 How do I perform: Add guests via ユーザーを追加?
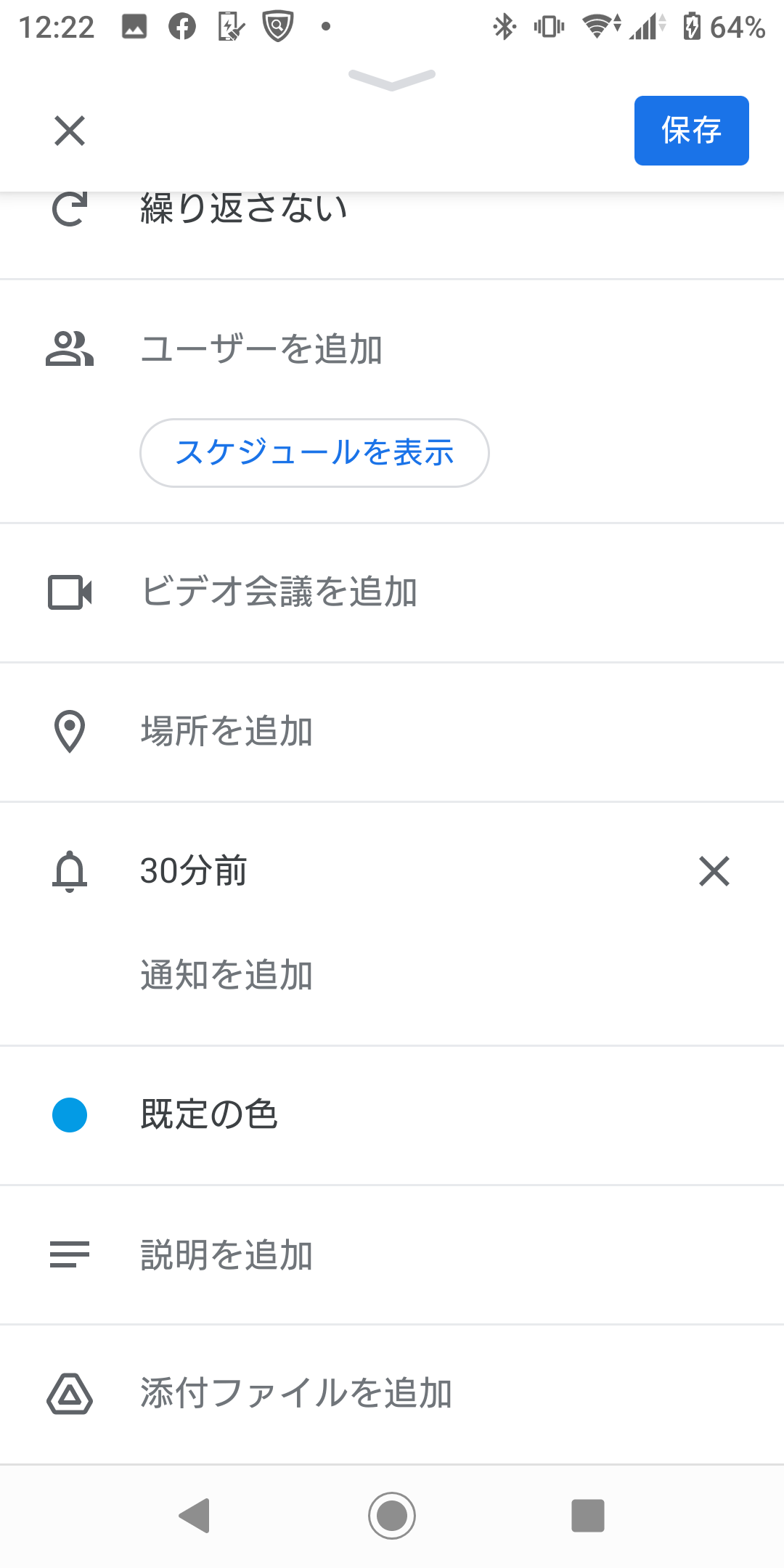pyautogui.click(x=392, y=349)
